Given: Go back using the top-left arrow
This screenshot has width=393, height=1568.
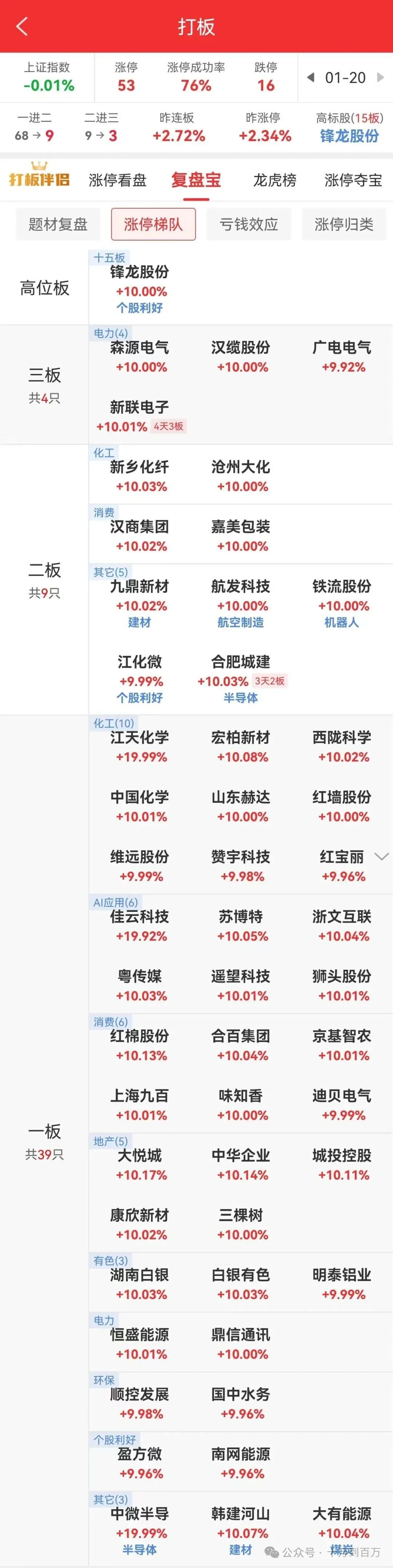Looking at the screenshot, I should 22,27.
